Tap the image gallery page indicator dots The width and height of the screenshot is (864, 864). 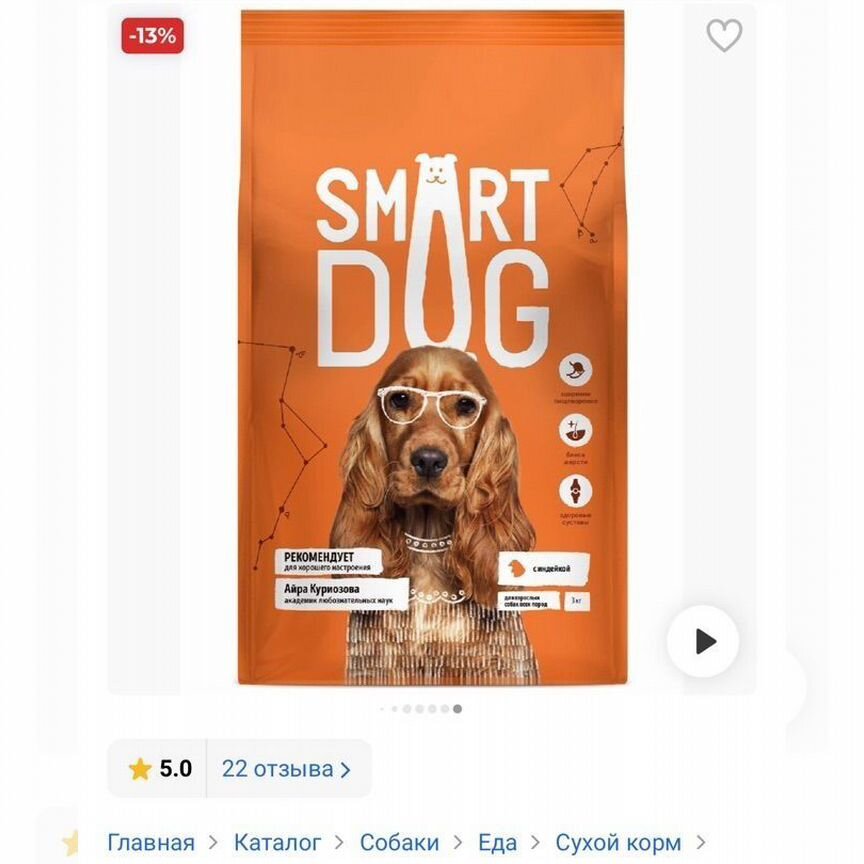click(421, 709)
